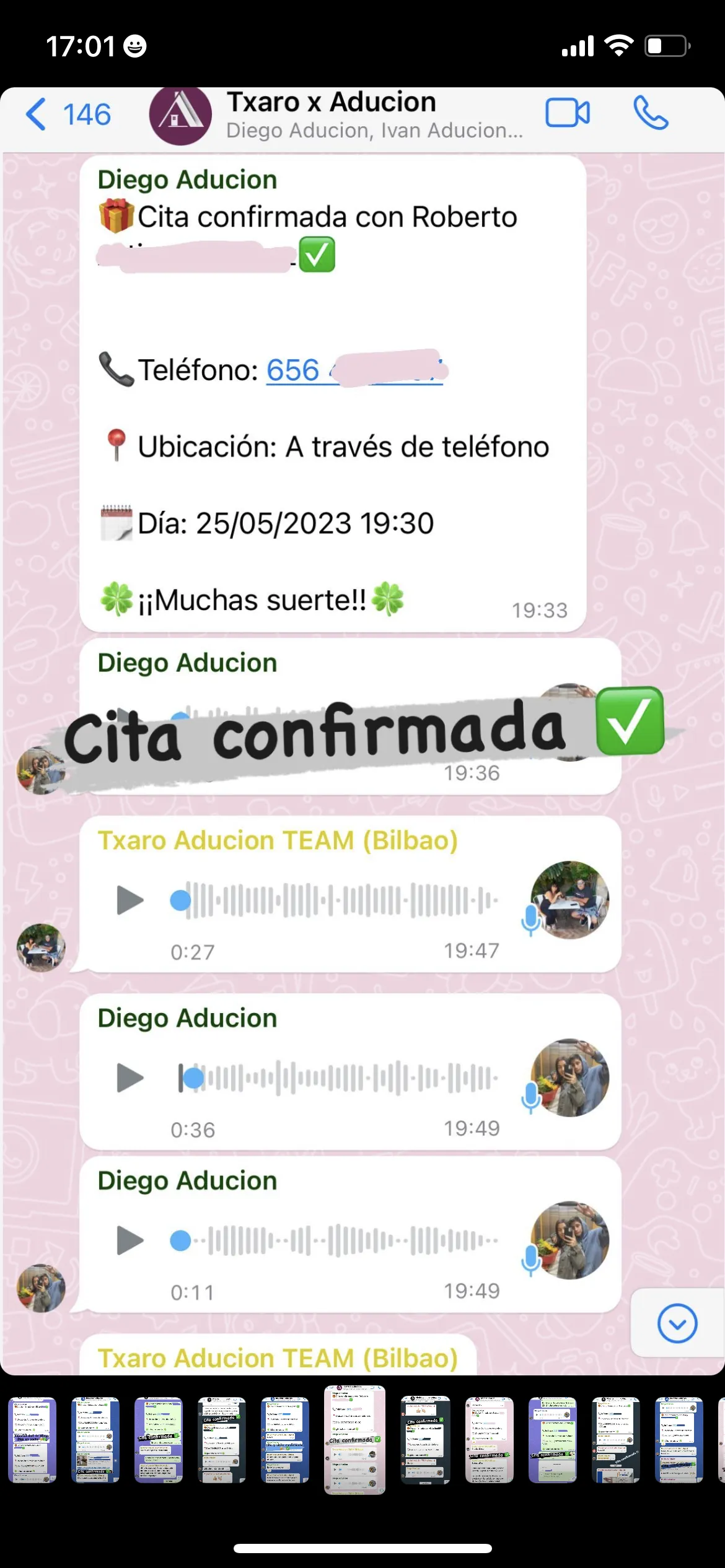Select the enlarged pink thumbnail in photo strip

(354, 1439)
